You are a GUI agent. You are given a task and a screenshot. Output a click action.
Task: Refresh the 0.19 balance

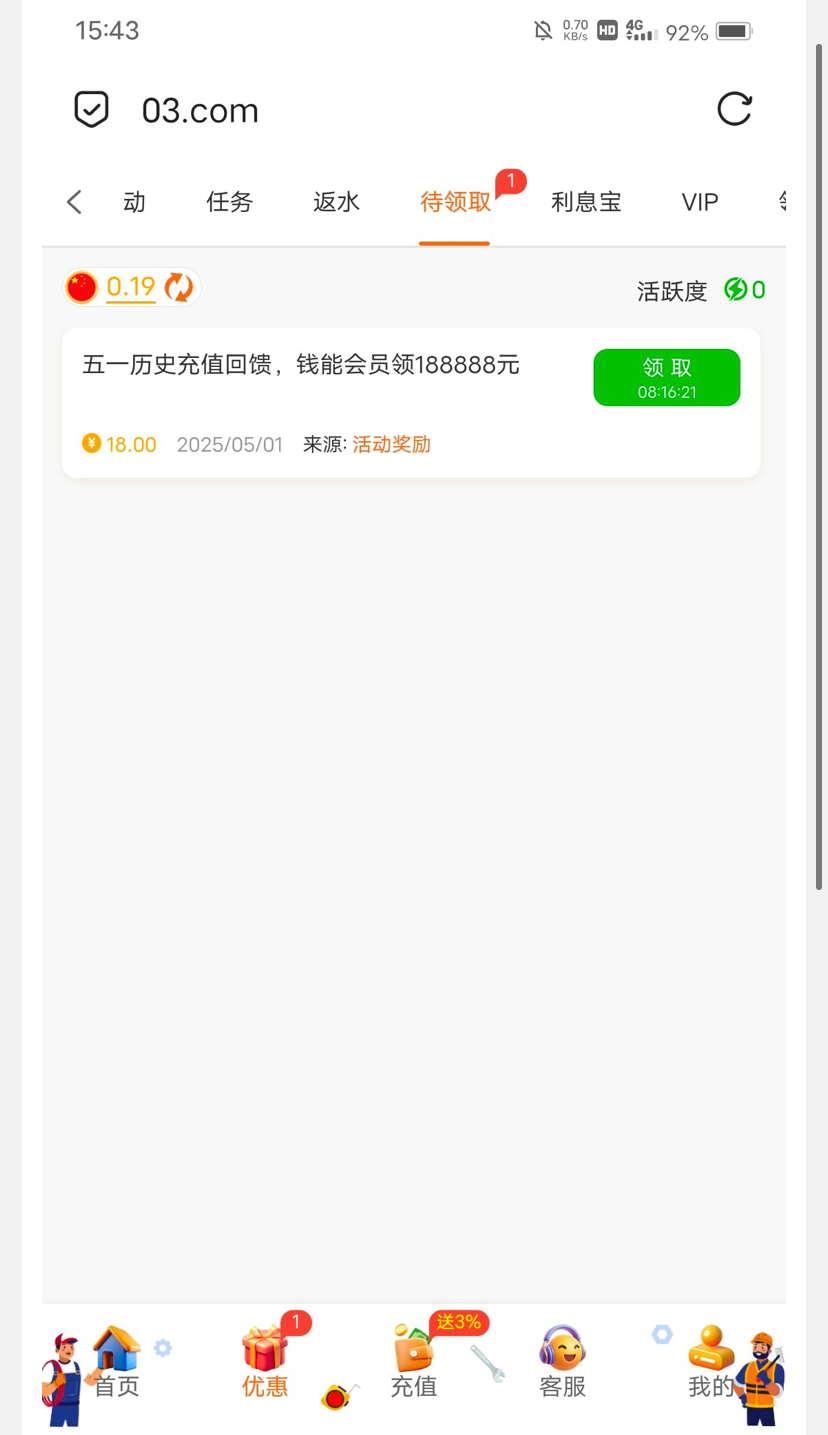point(179,288)
